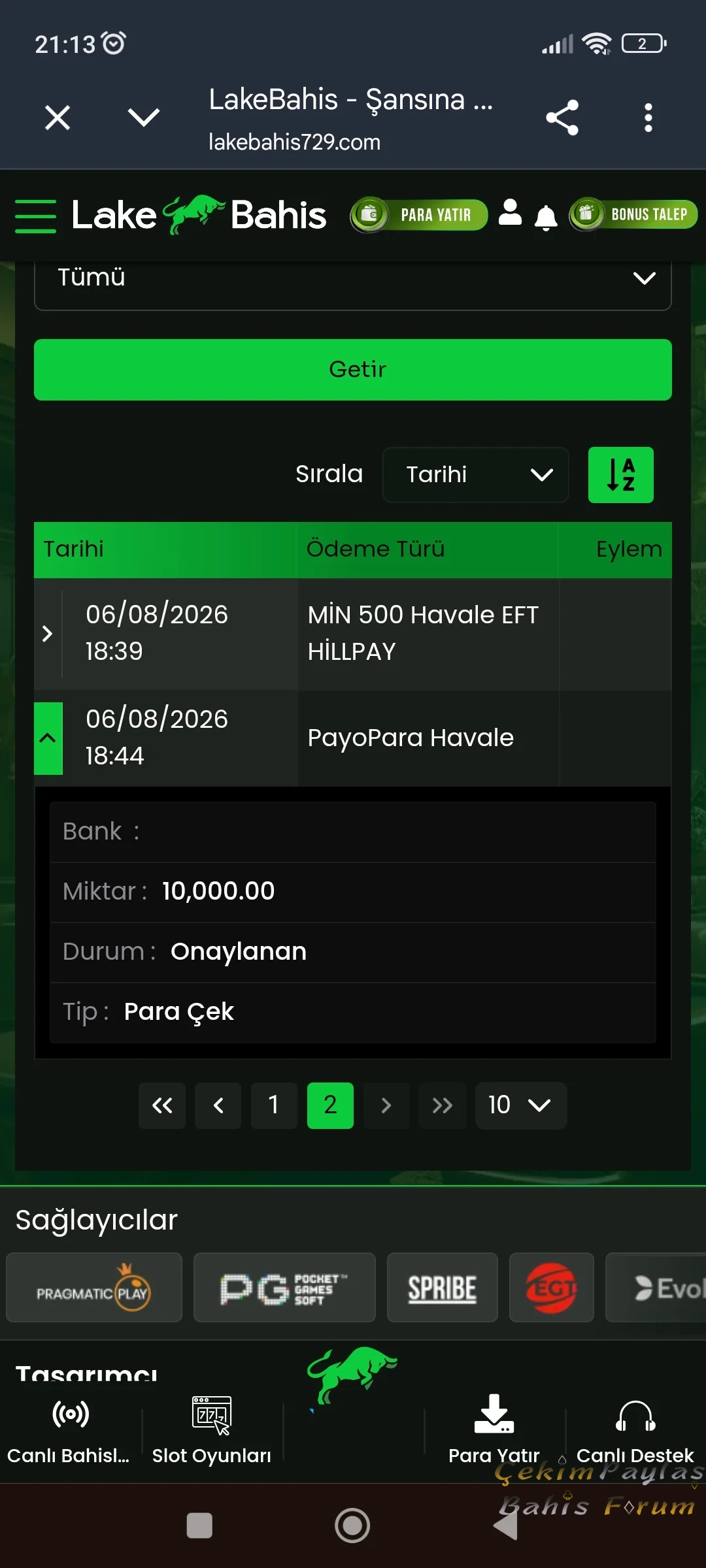Expand the 18:39 Havale EFT row
Viewport: 706px width, 1568px height.
47,633
